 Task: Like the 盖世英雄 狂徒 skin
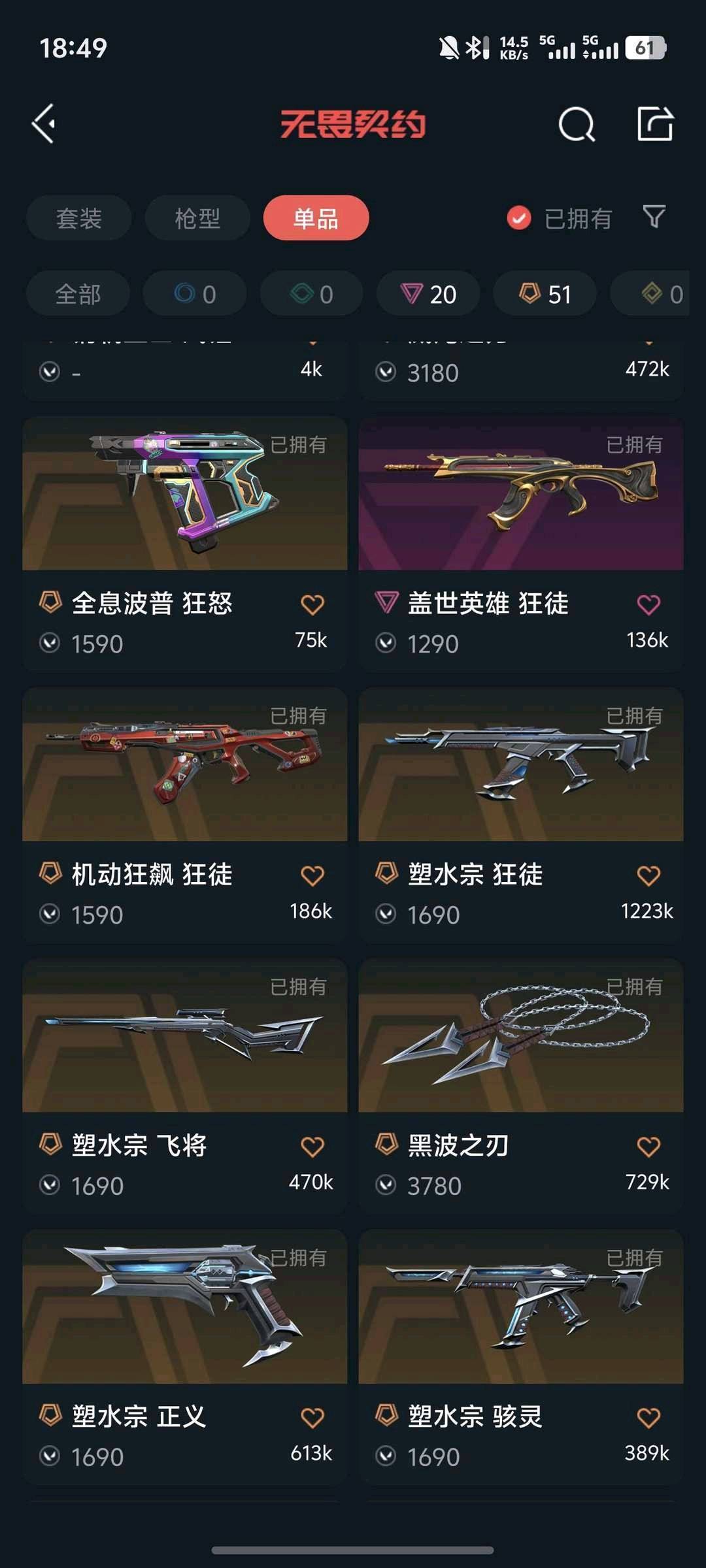648,604
